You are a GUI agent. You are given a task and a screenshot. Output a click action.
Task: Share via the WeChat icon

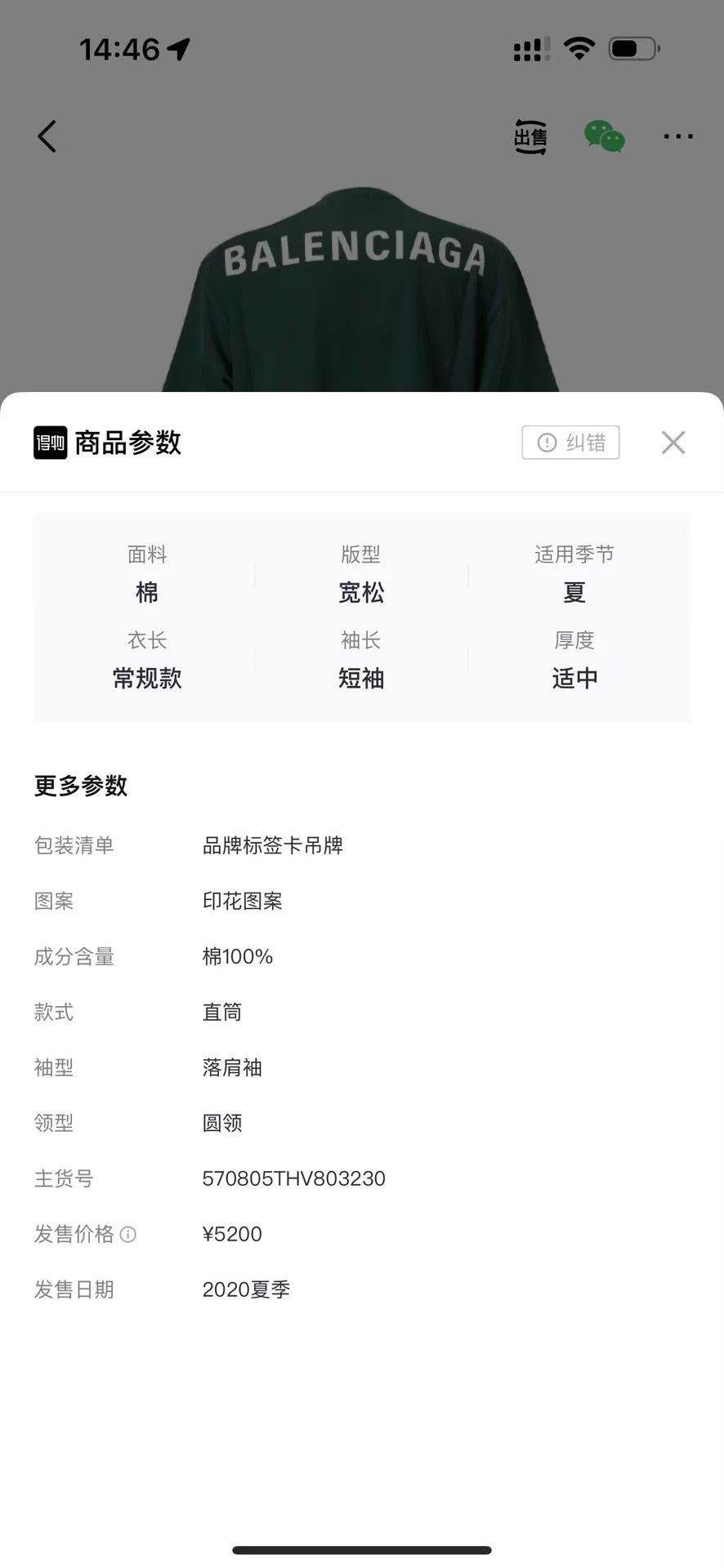pyautogui.click(x=605, y=136)
